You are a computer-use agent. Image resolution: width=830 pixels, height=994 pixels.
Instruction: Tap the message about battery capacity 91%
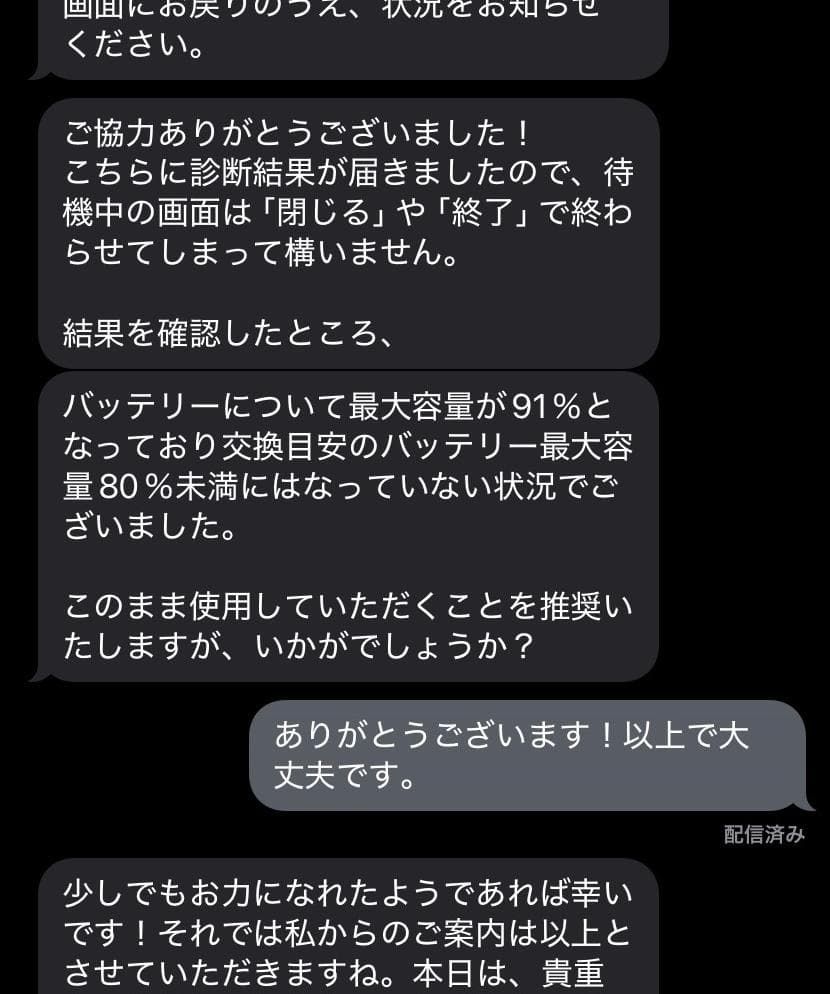pyautogui.click(x=350, y=520)
